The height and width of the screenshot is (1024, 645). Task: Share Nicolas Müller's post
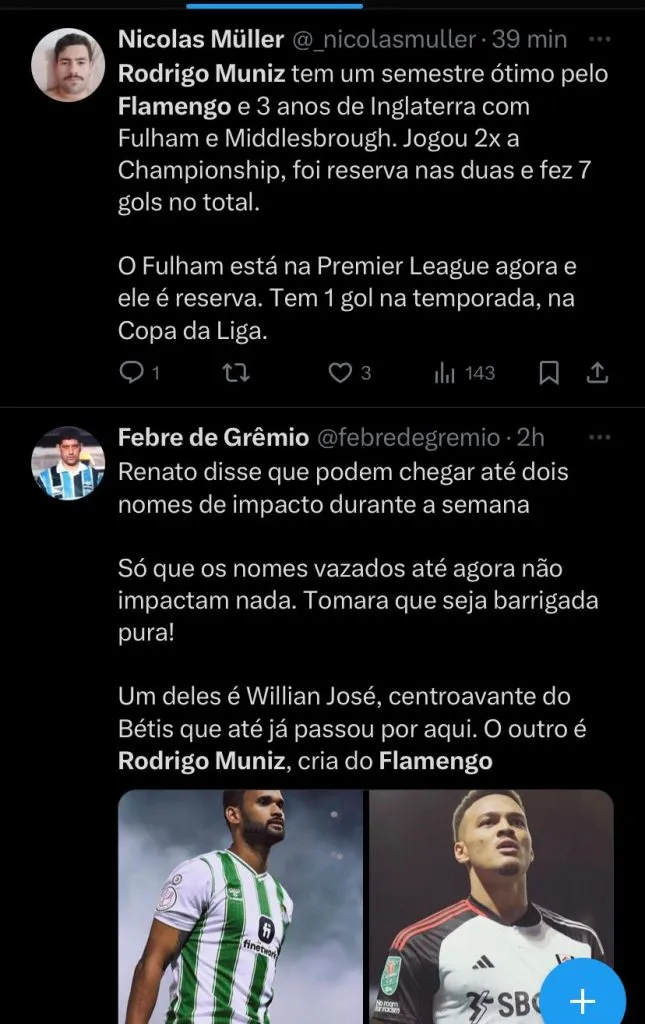[598, 373]
